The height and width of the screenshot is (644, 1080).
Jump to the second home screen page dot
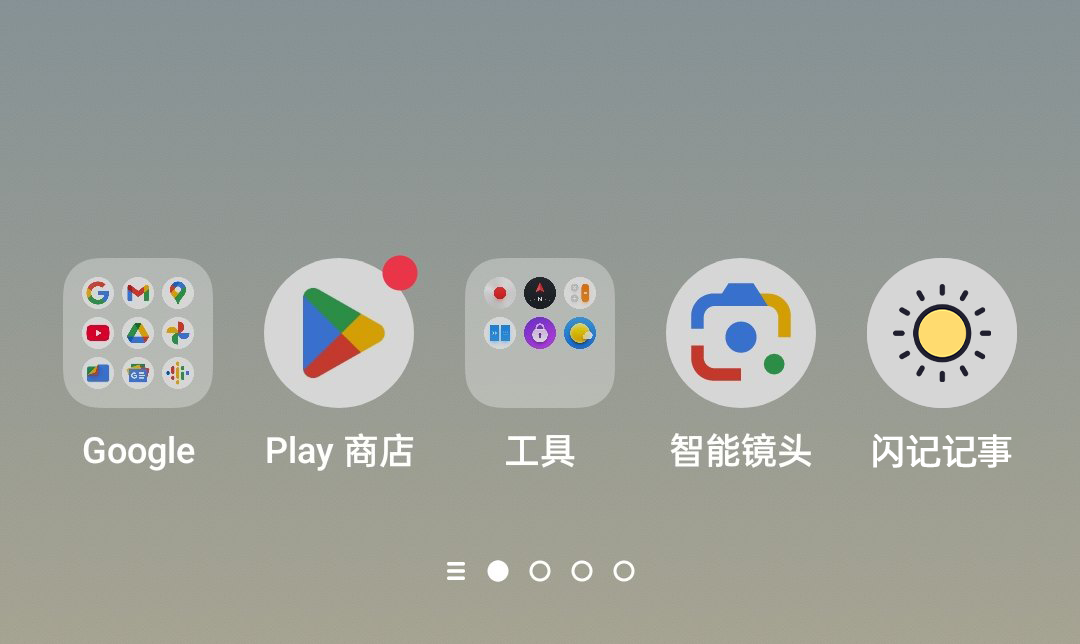click(x=540, y=571)
